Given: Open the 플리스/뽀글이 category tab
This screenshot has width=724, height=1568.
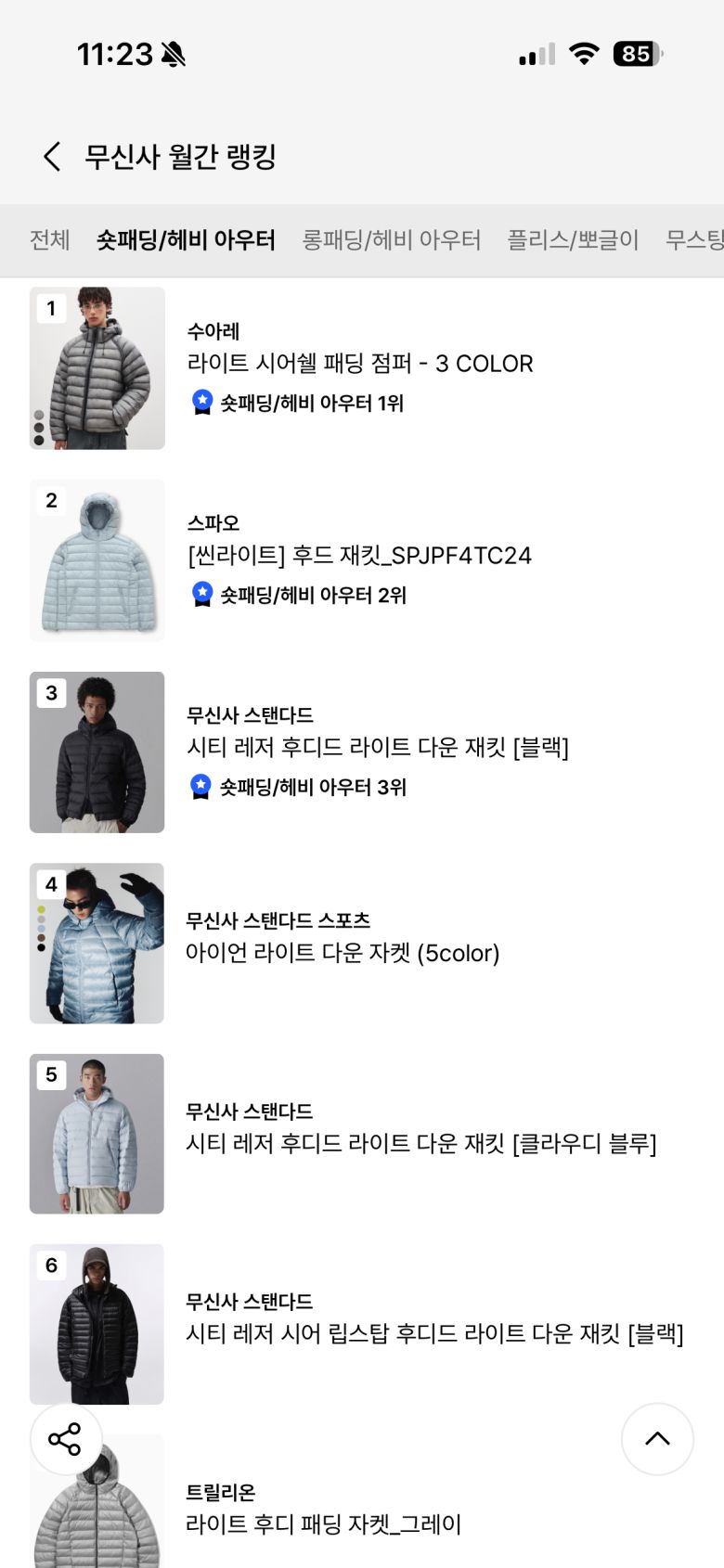Looking at the screenshot, I should tap(572, 239).
